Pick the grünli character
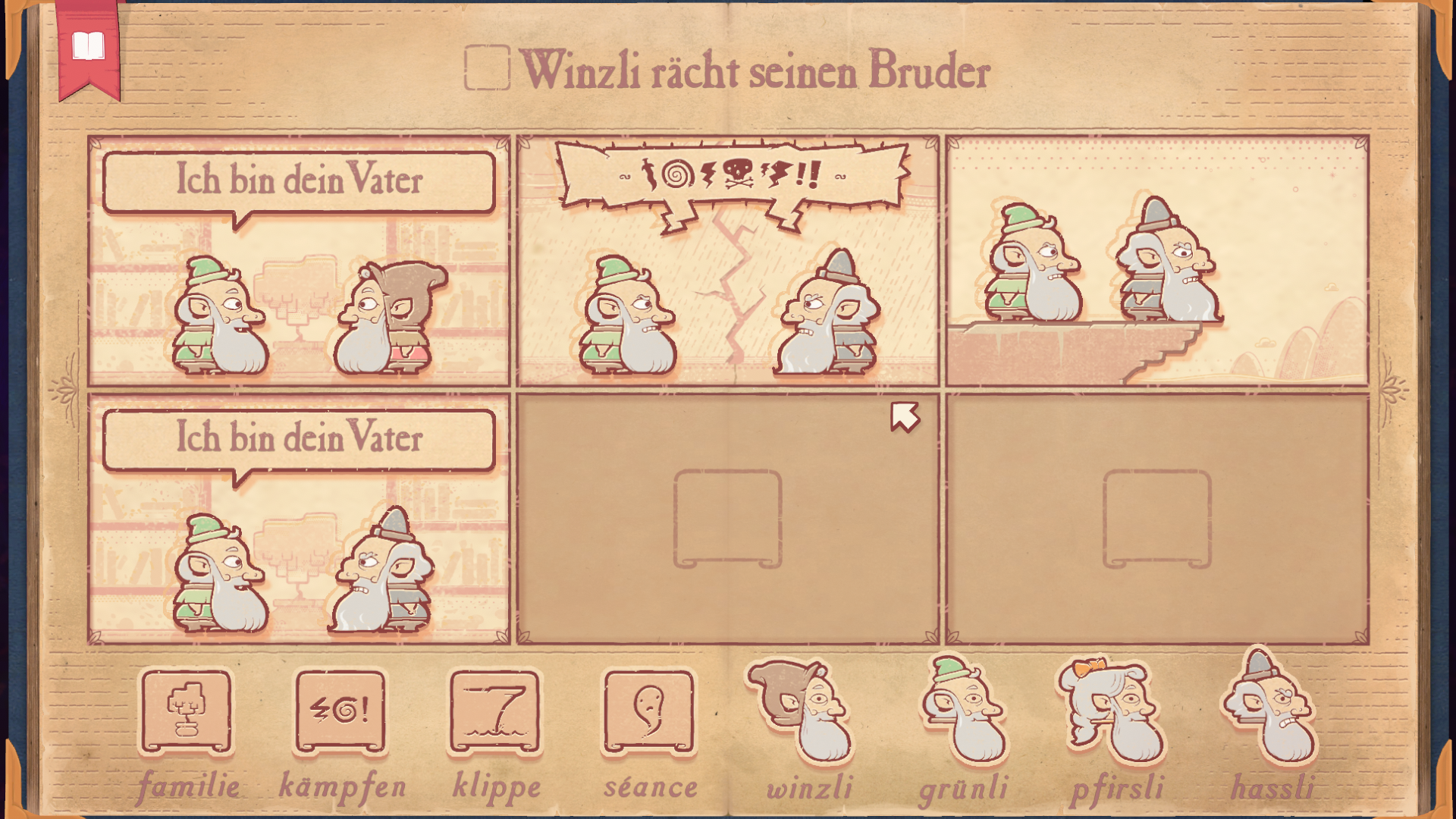This screenshot has height=819, width=1456. (965, 712)
